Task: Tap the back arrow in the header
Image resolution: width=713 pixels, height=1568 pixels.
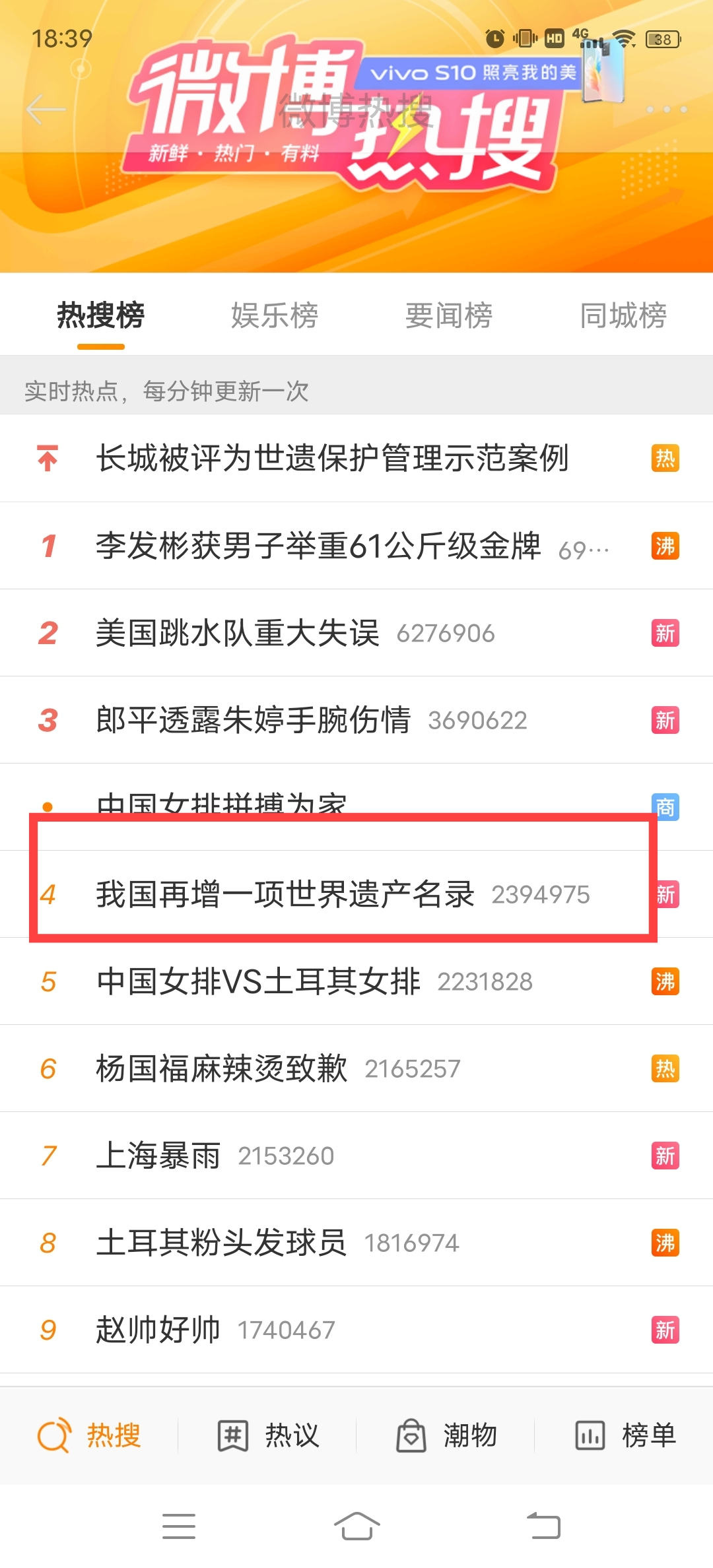Action: 46,110
